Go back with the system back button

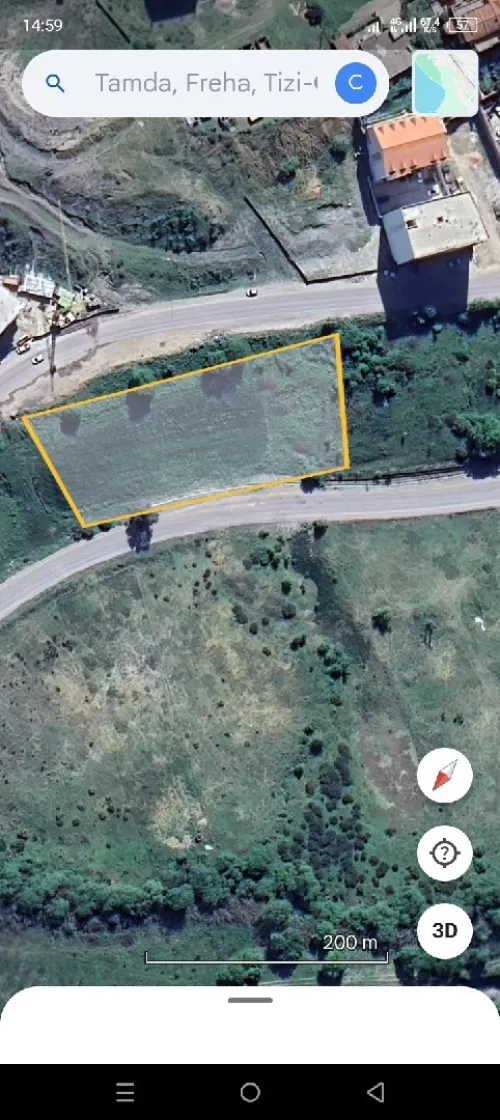pyautogui.click(x=375, y=1091)
